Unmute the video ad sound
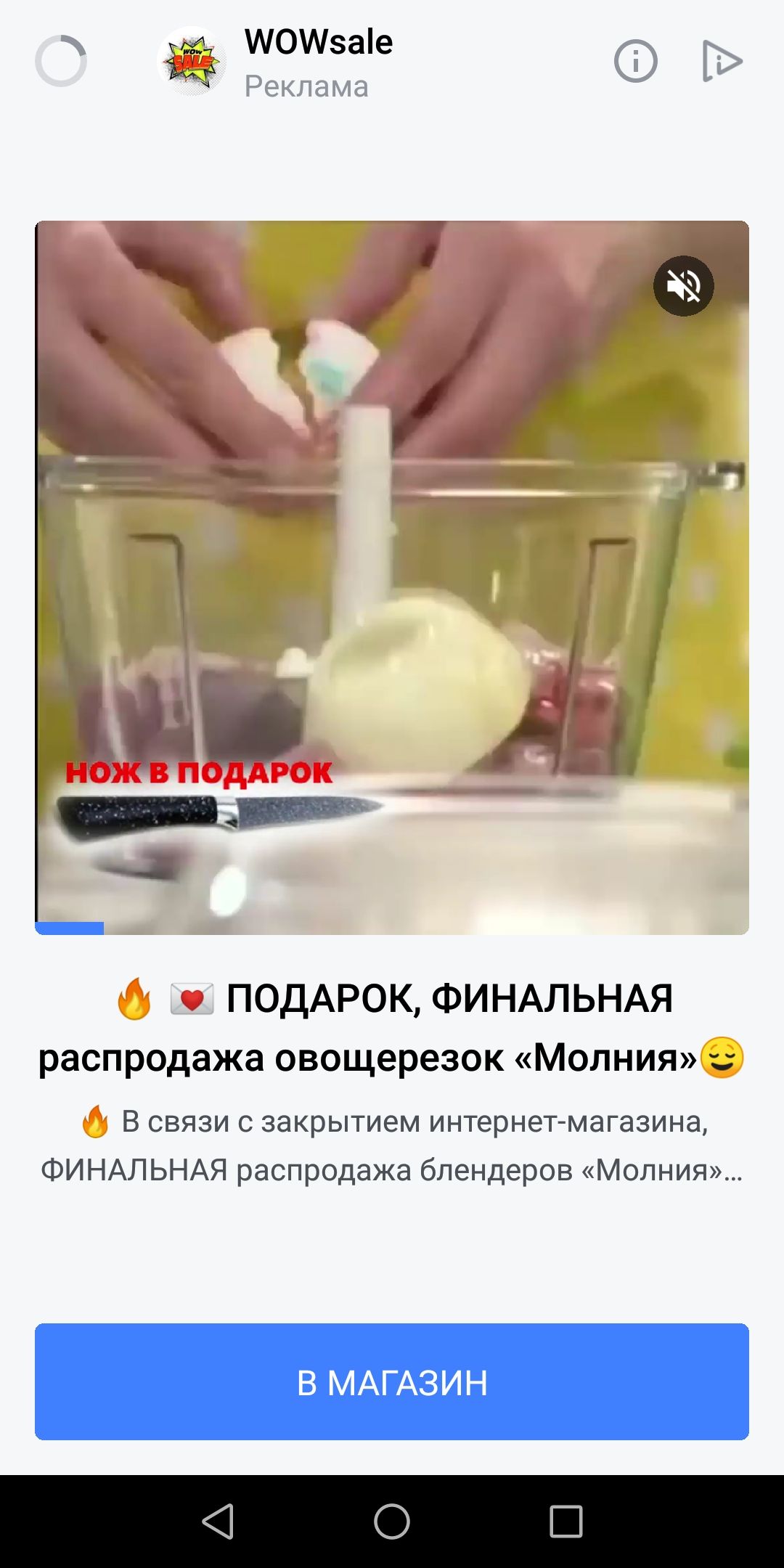784x1568 pixels. tap(683, 286)
